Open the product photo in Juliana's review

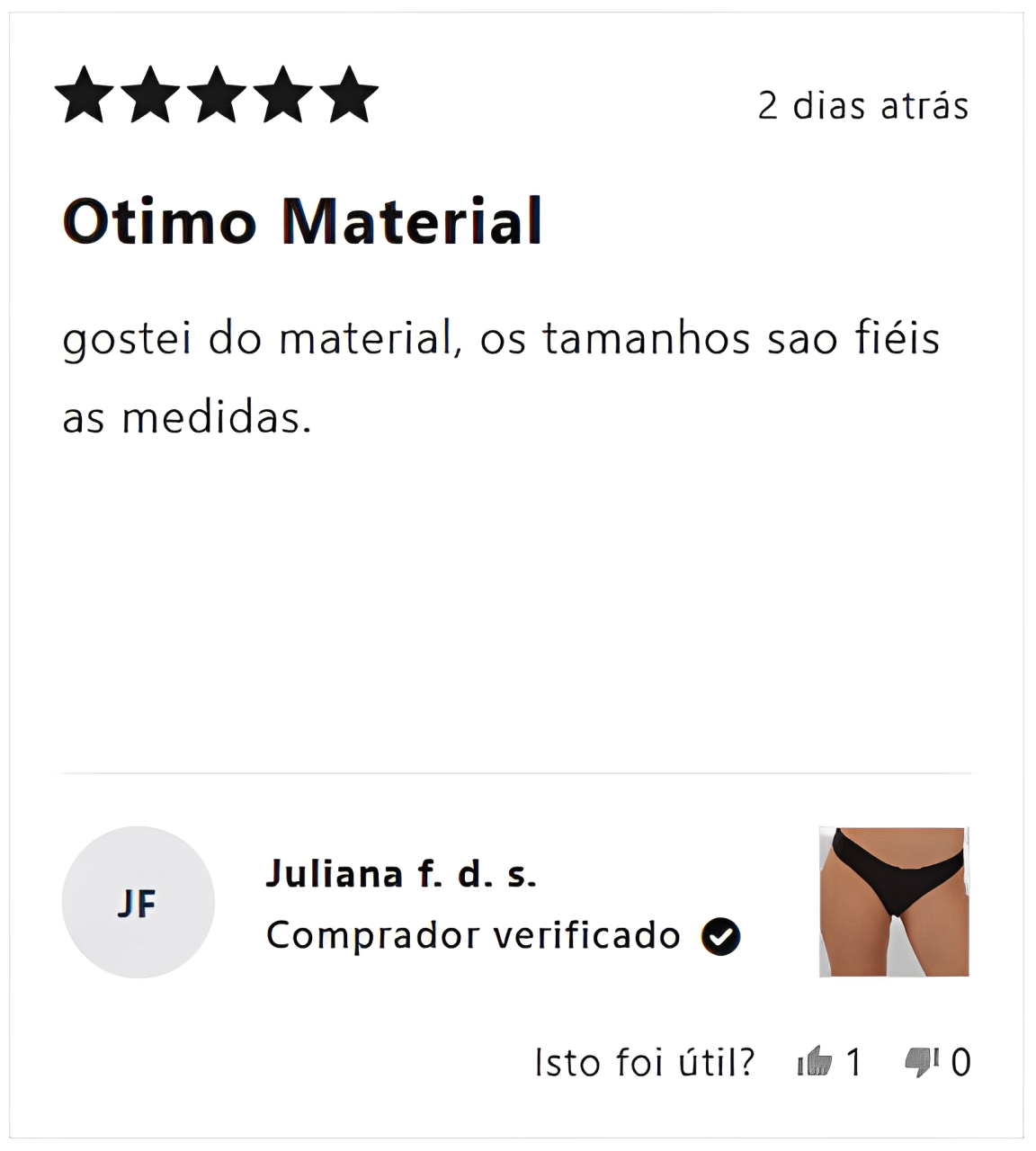(894, 902)
